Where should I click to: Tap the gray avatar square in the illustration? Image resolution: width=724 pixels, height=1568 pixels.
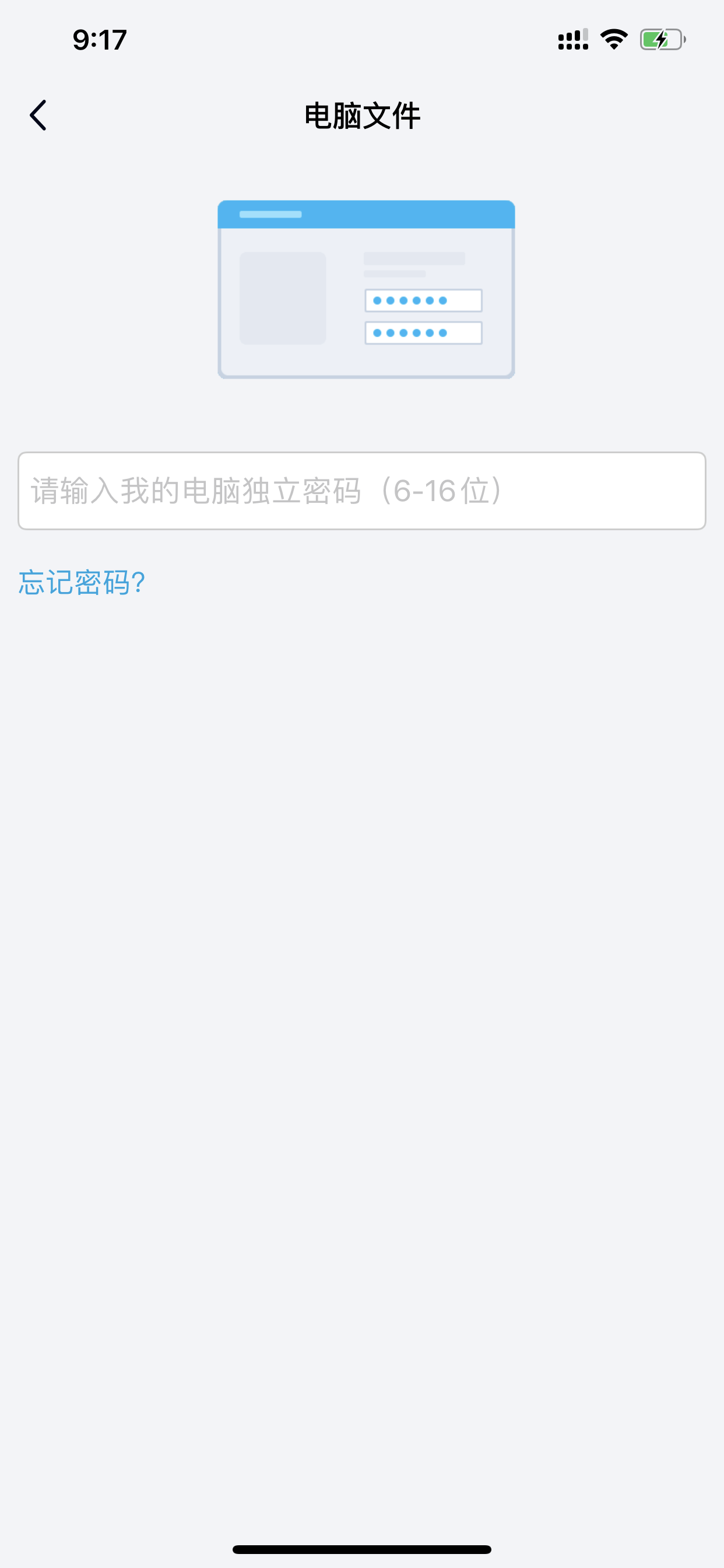pos(284,298)
